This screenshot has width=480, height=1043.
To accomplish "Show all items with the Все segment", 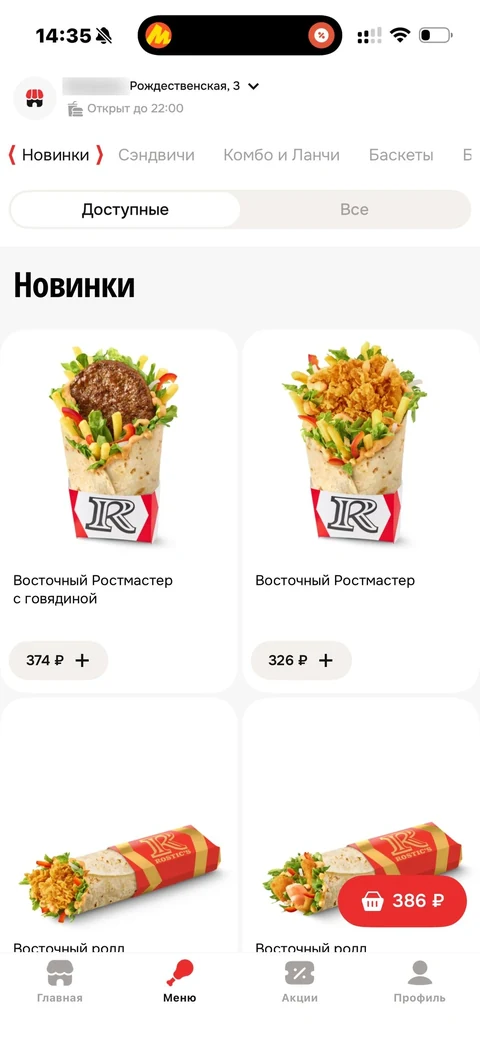I will click(354, 210).
